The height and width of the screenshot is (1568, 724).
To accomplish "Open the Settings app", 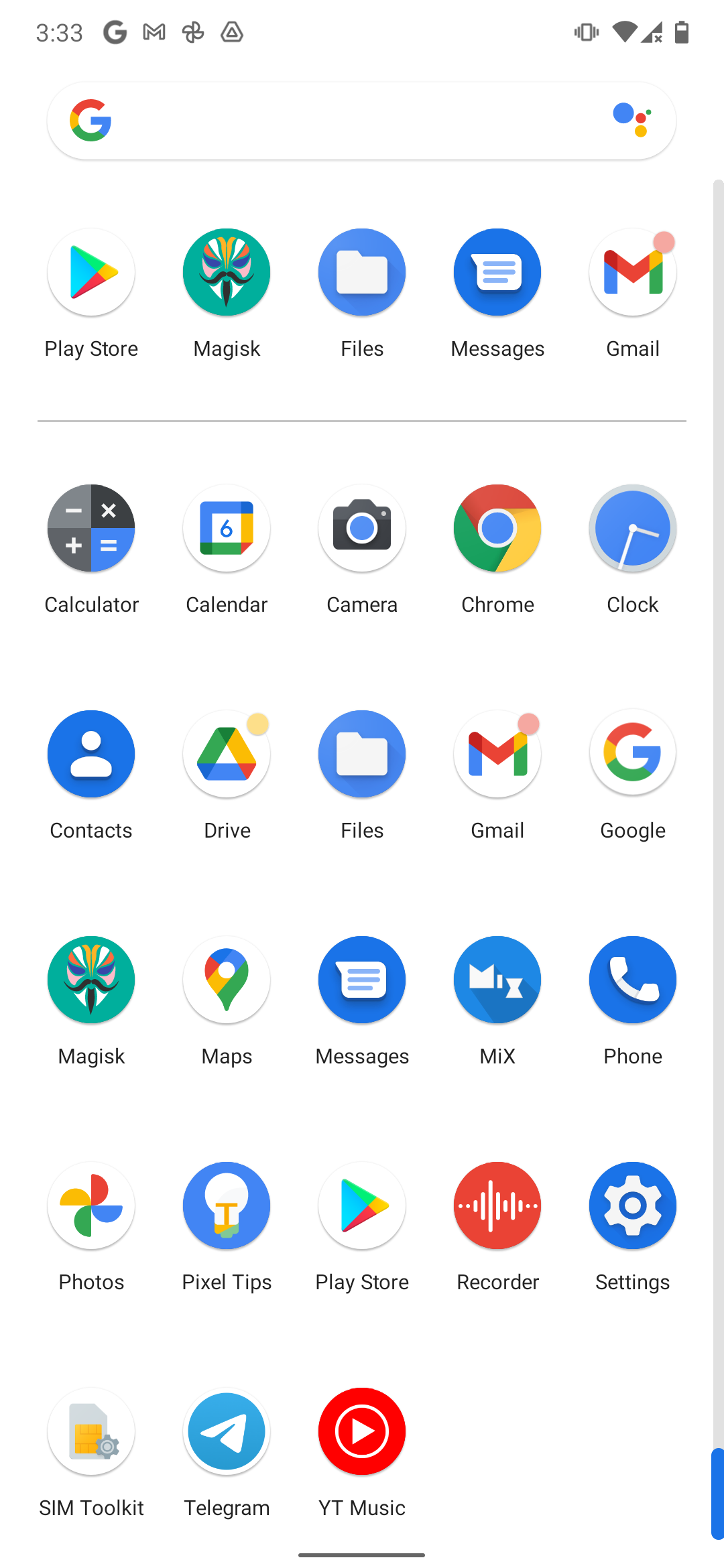I will coord(632,1206).
